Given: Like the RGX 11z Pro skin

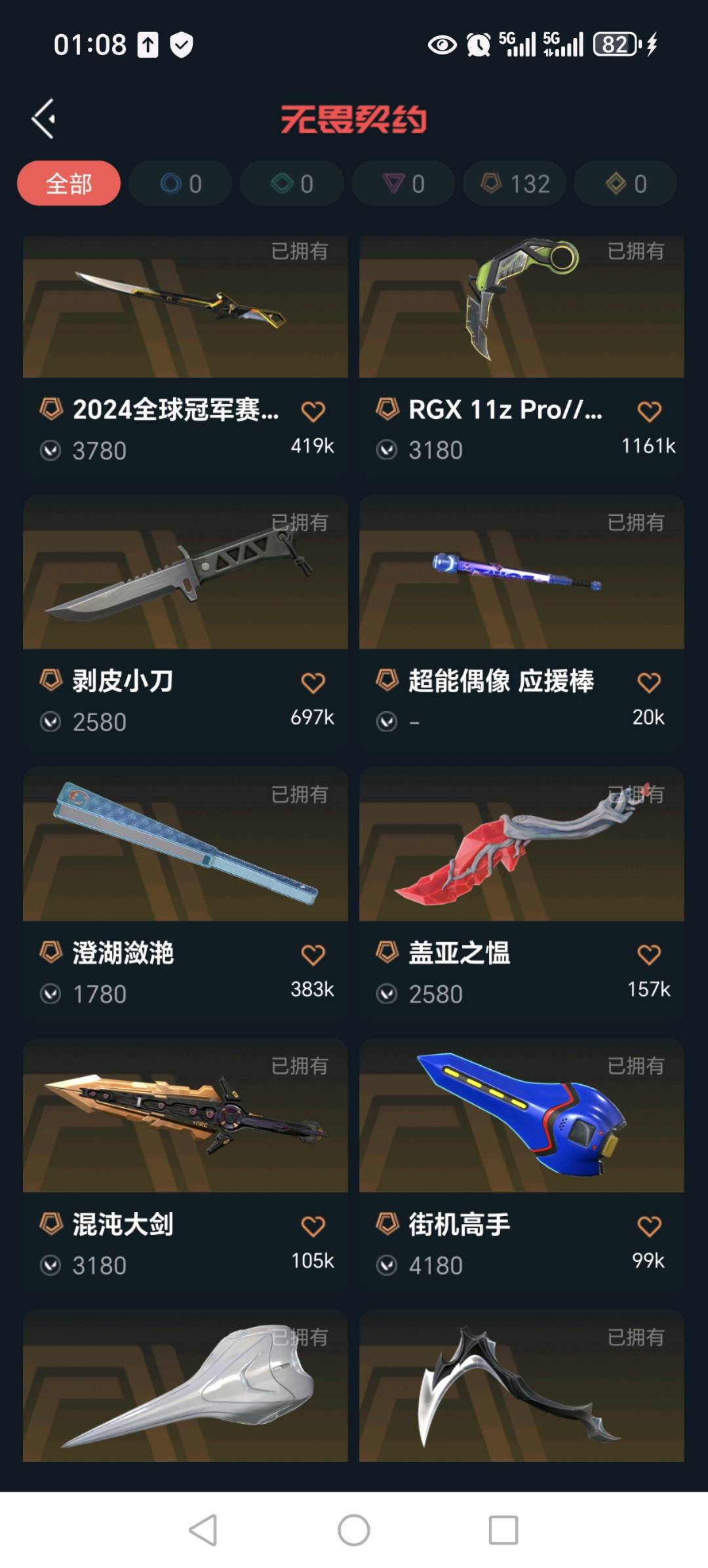Looking at the screenshot, I should click(649, 412).
